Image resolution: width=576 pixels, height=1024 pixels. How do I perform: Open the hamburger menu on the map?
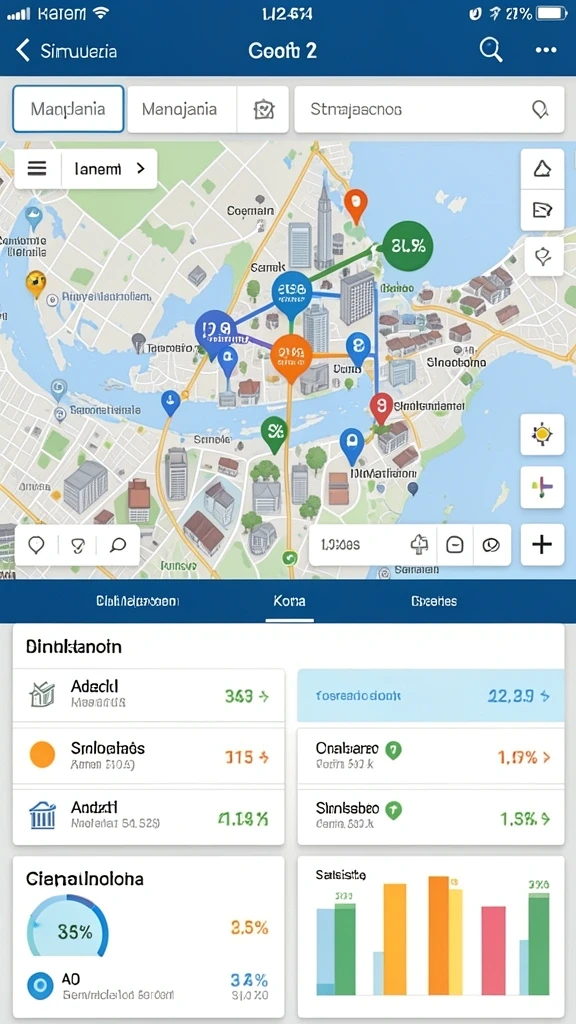[37, 168]
